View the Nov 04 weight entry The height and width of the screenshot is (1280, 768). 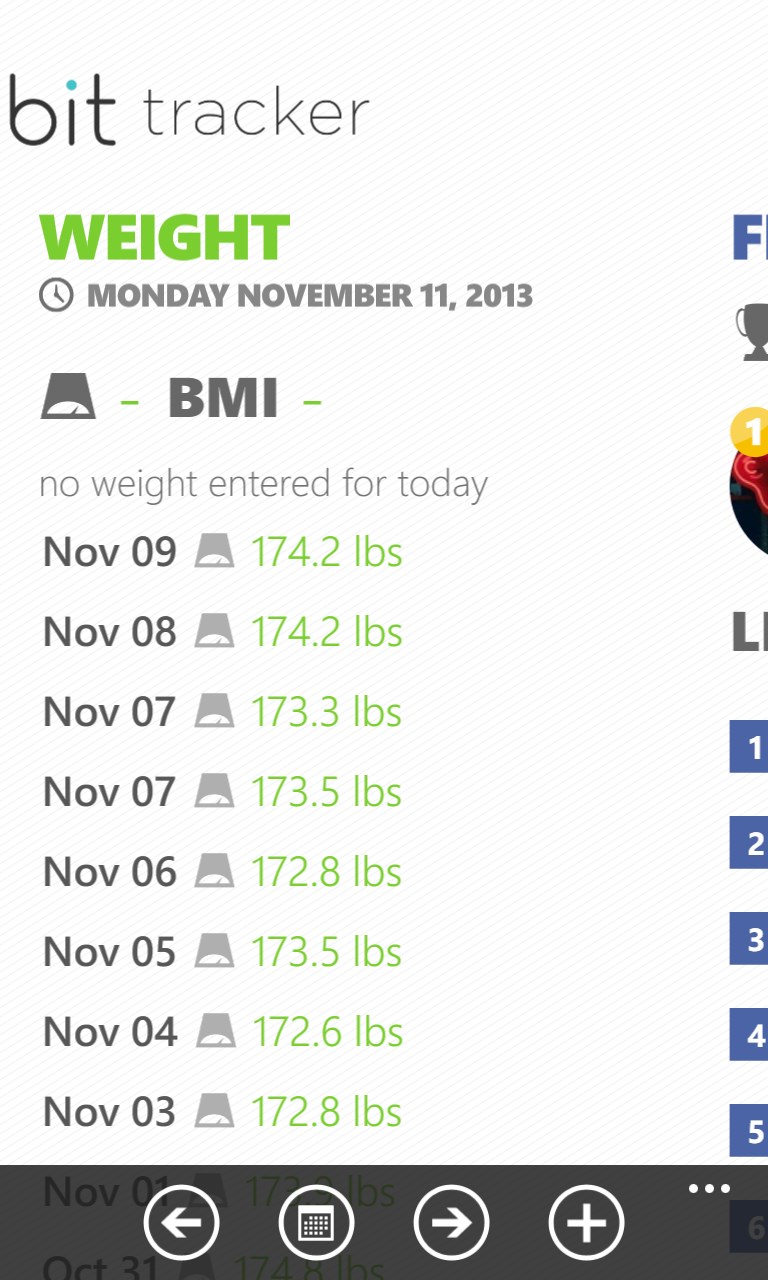click(x=222, y=1032)
